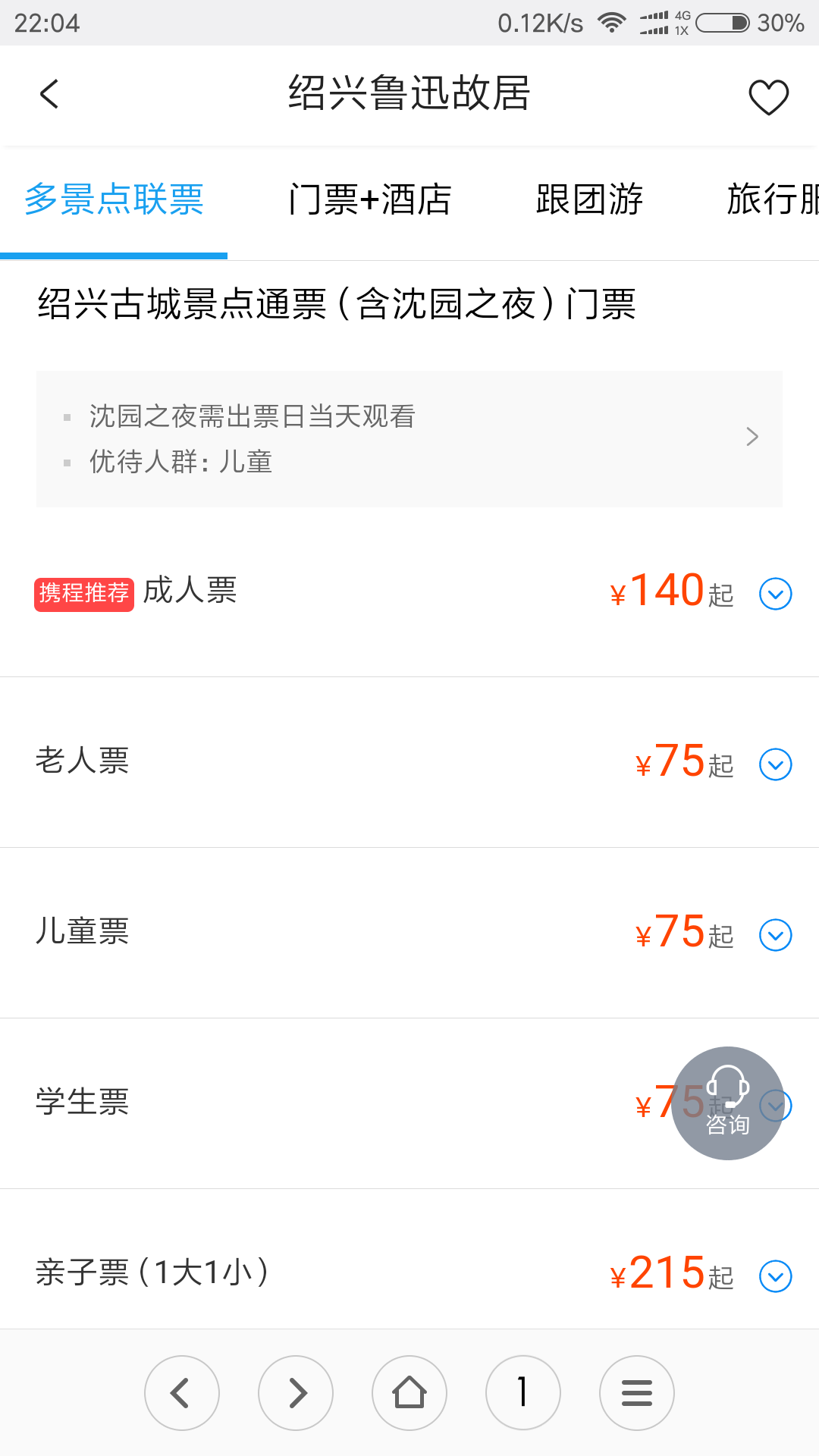Select the 多景点联票 tab
Screen dimensions: 819x1456
pyautogui.click(x=114, y=199)
